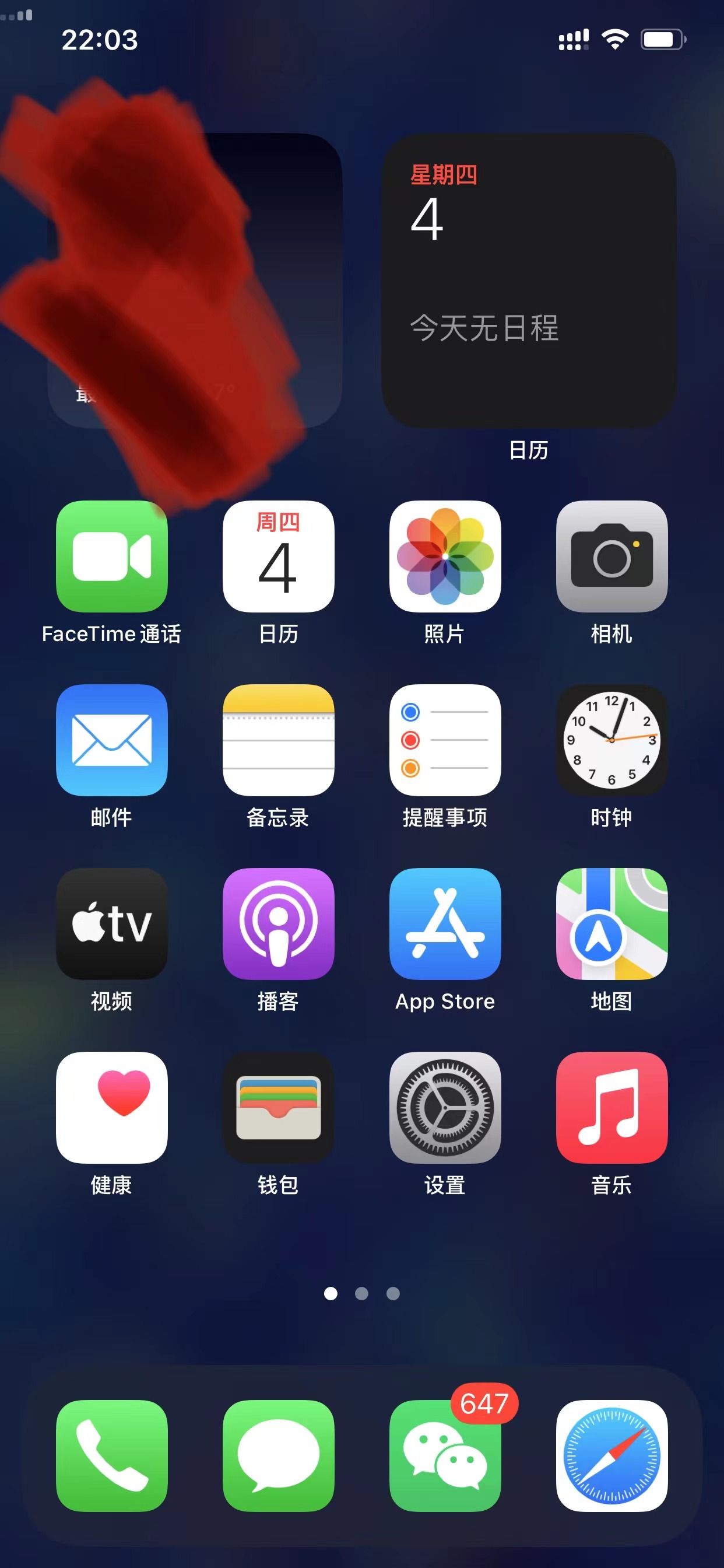Open the 钱包 wallet app
The width and height of the screenshot is (724, 1568).
278,1107
